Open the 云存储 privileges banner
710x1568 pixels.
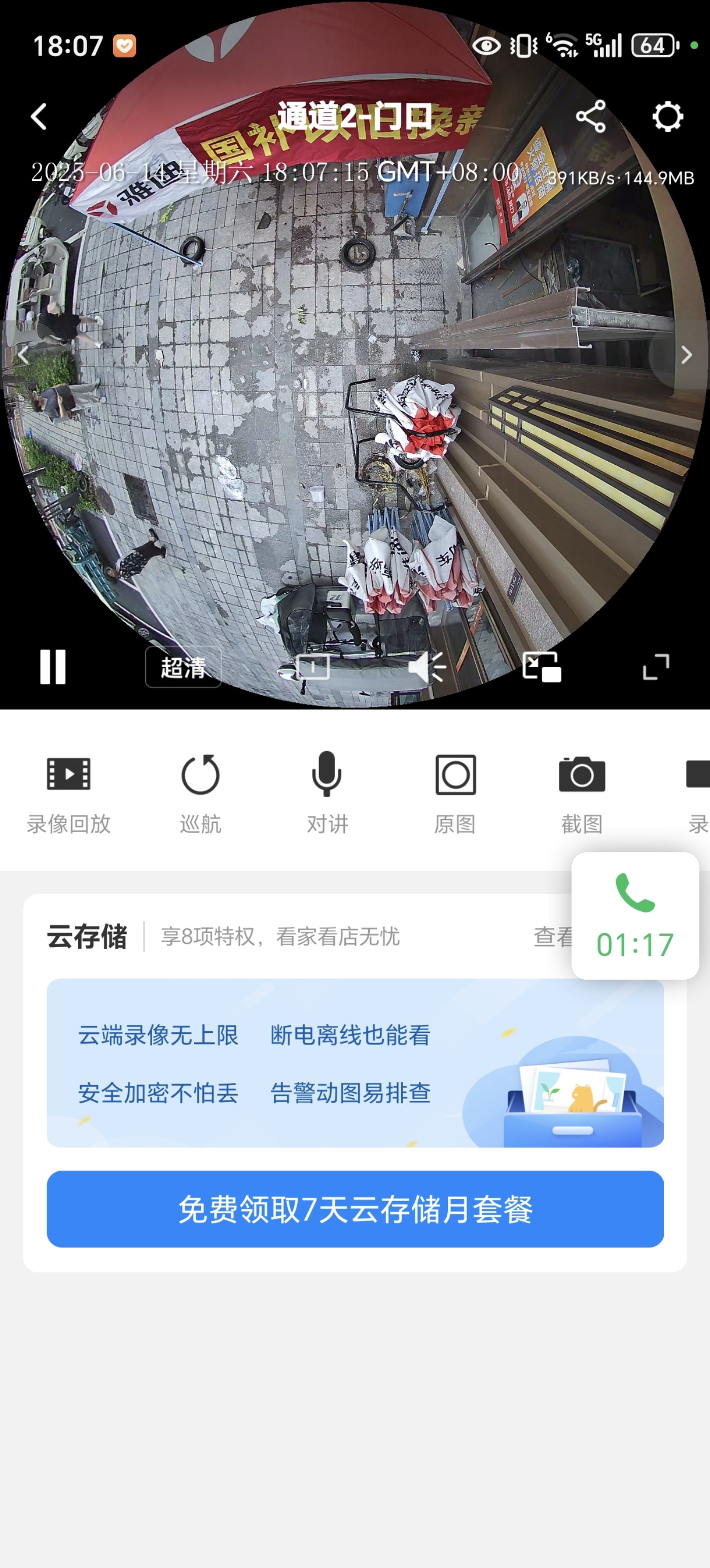tap(355, 1063)
